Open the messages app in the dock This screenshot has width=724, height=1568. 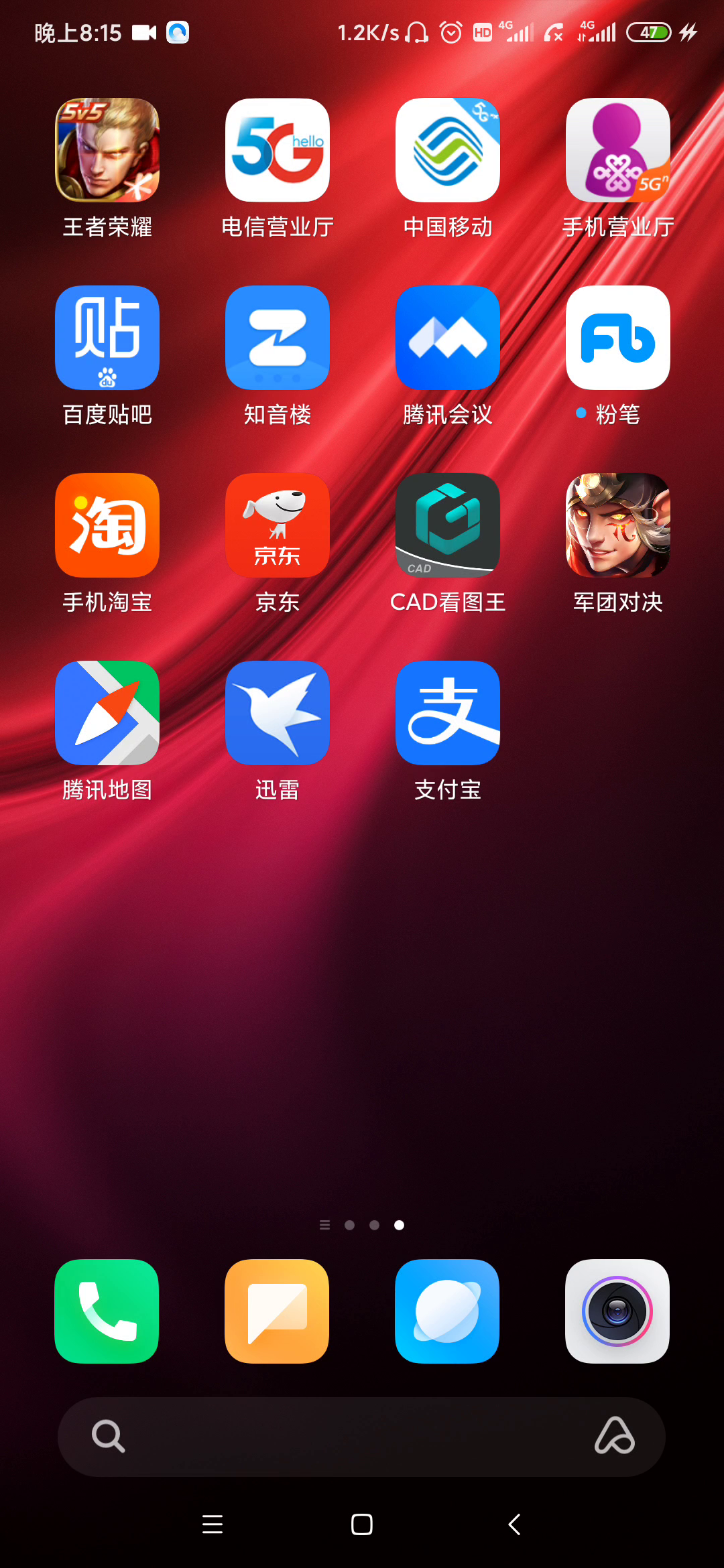[277, 1311]
